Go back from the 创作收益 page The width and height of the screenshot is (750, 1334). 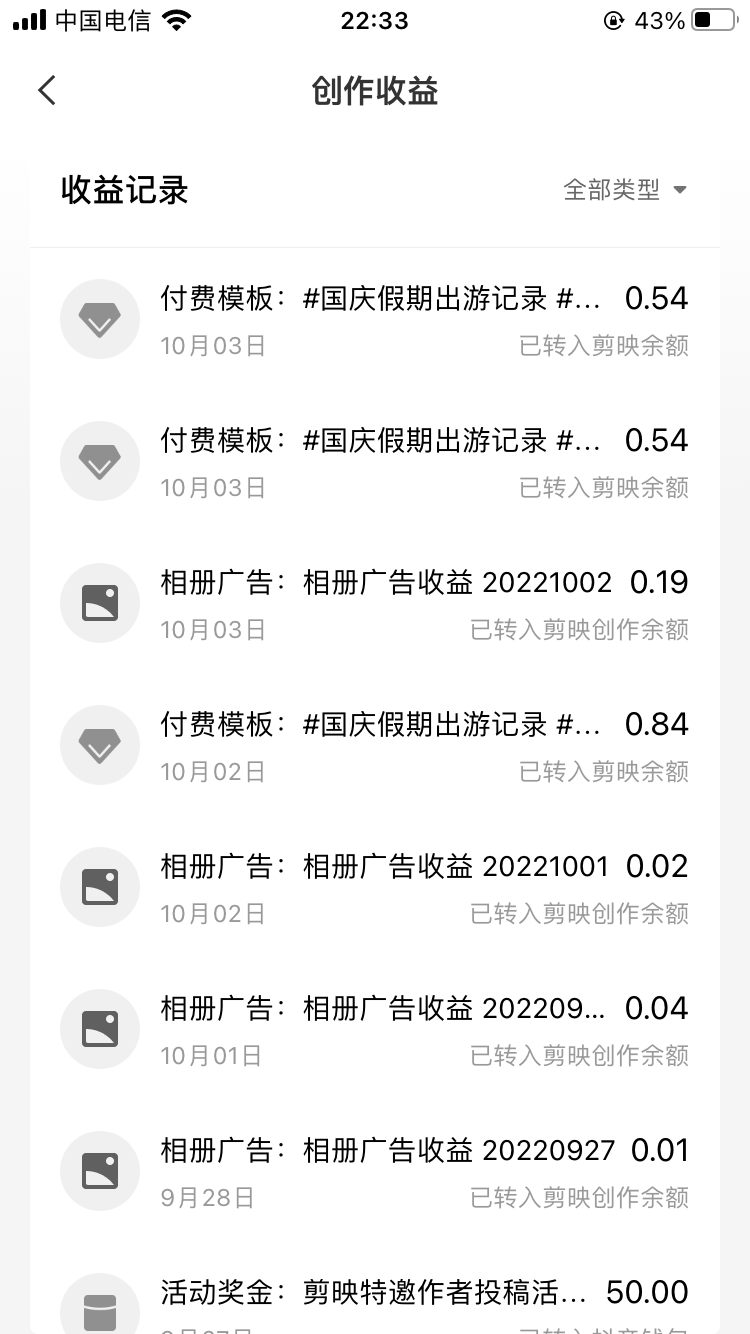47,91
